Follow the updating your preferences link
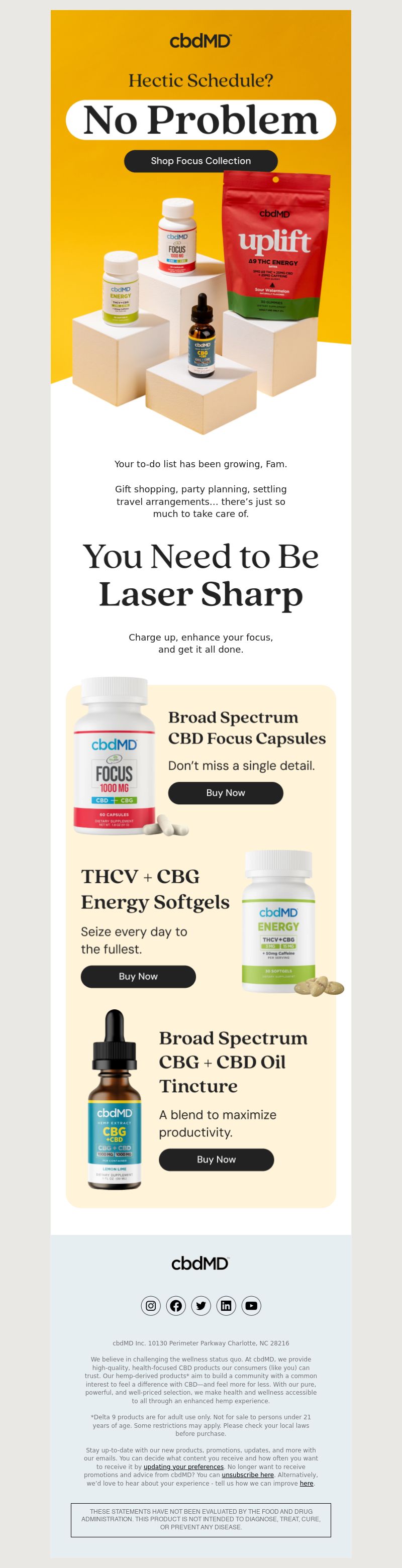 point(183,1467)
